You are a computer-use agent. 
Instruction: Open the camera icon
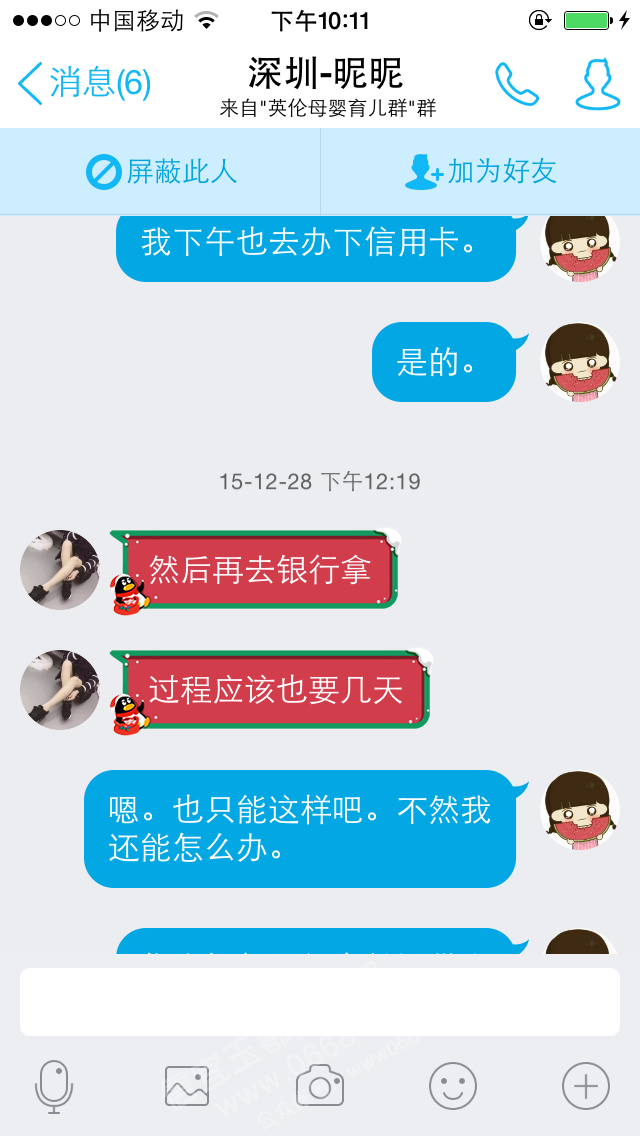320,1086
